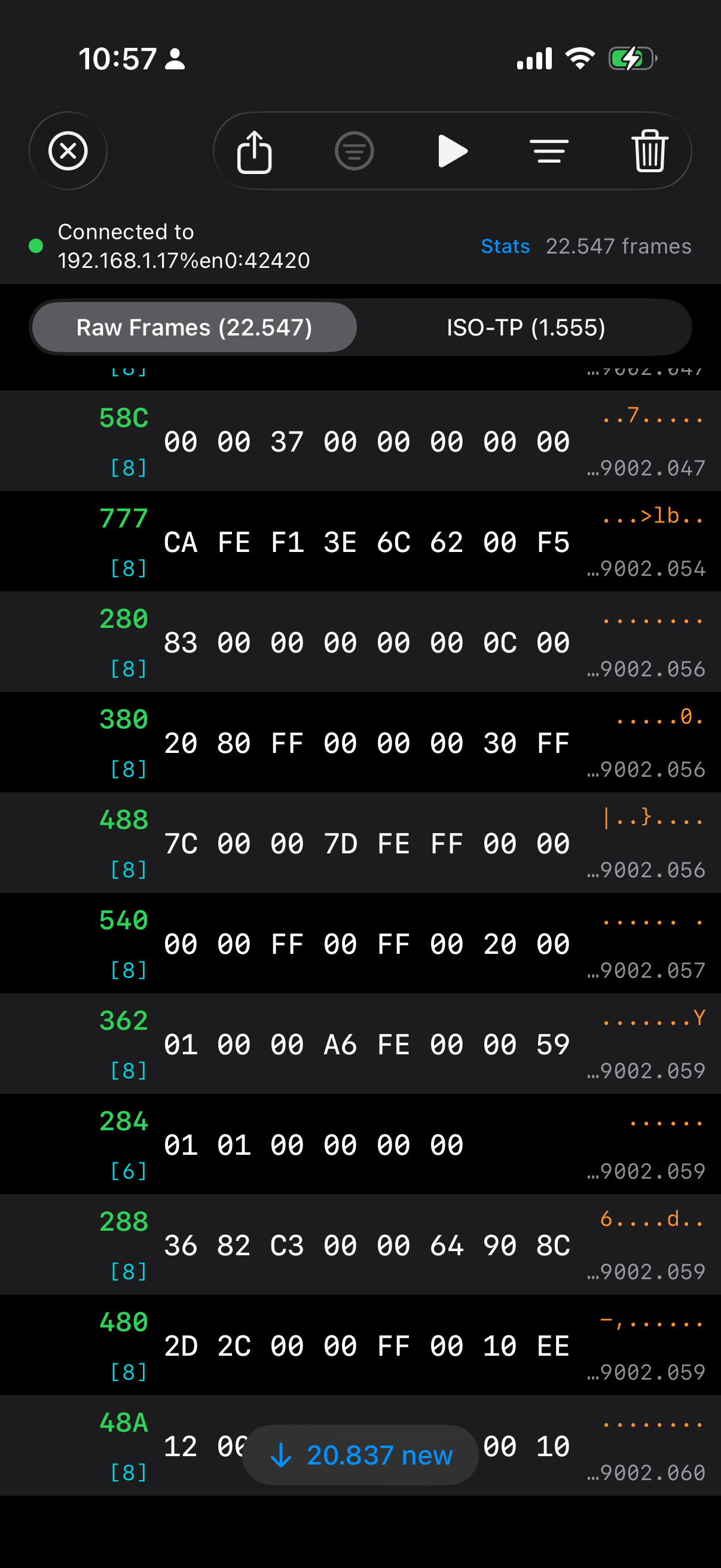Tap the person icon in the status bar
The image size is (721, 1568).
pos(175,59)
